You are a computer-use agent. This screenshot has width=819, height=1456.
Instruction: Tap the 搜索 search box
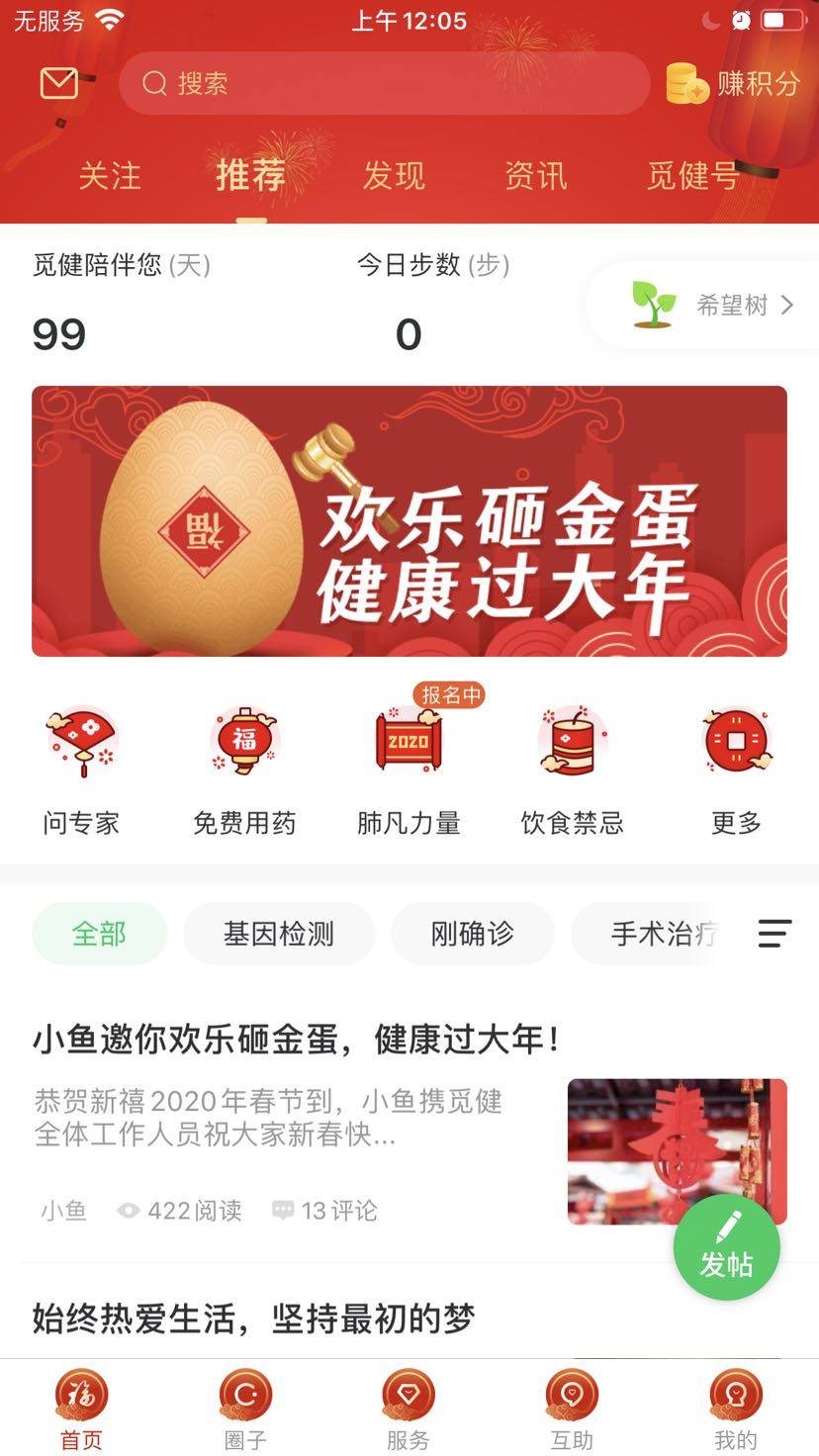click(384, 83)
